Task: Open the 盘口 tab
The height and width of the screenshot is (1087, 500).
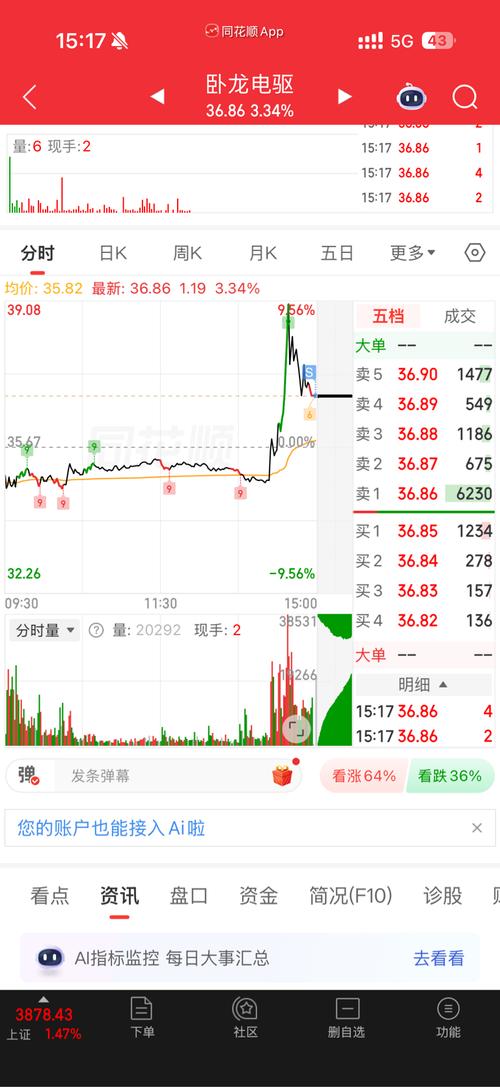Action: click(189, 896)
